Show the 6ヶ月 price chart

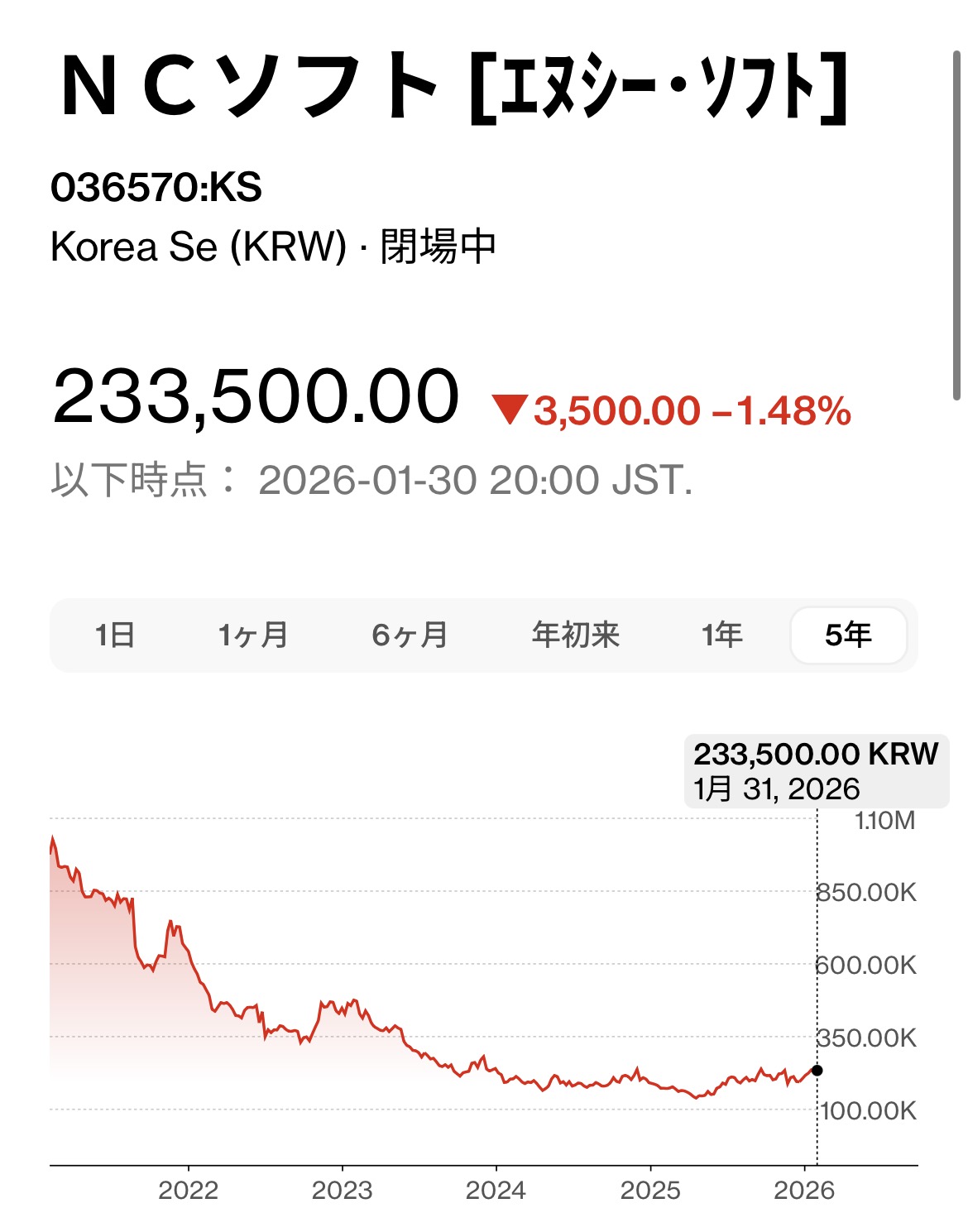410,635
